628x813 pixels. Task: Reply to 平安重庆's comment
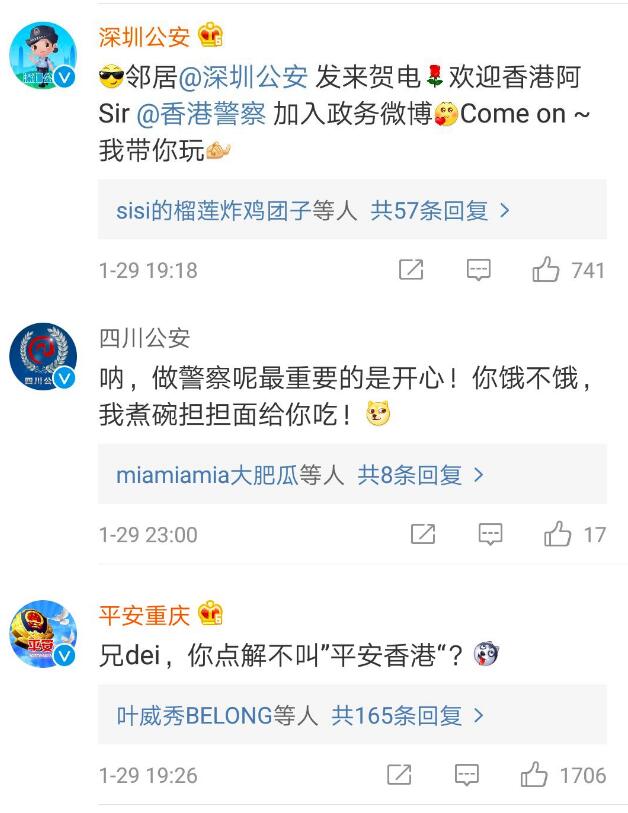[467, 775]
